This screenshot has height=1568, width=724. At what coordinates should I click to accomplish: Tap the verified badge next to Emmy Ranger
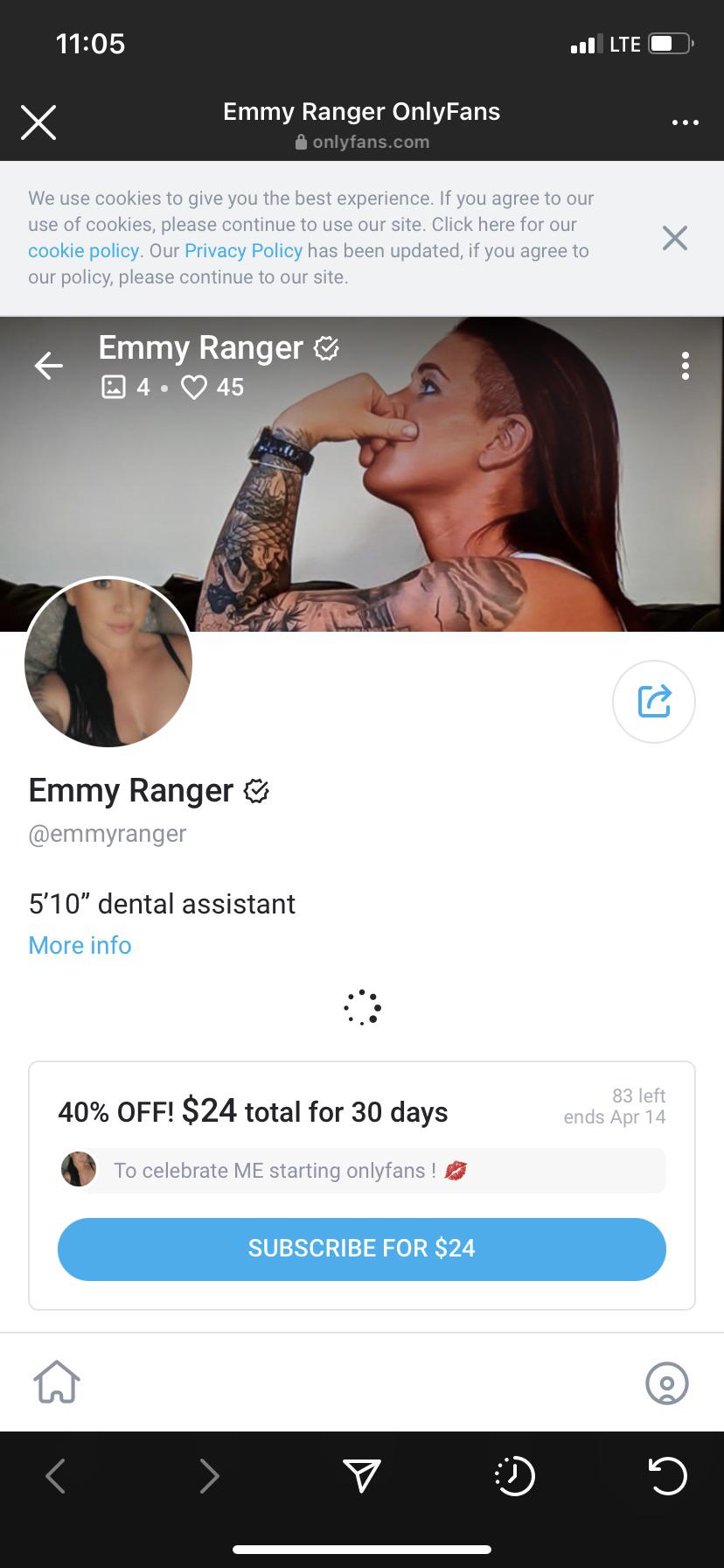coord(255,790)
